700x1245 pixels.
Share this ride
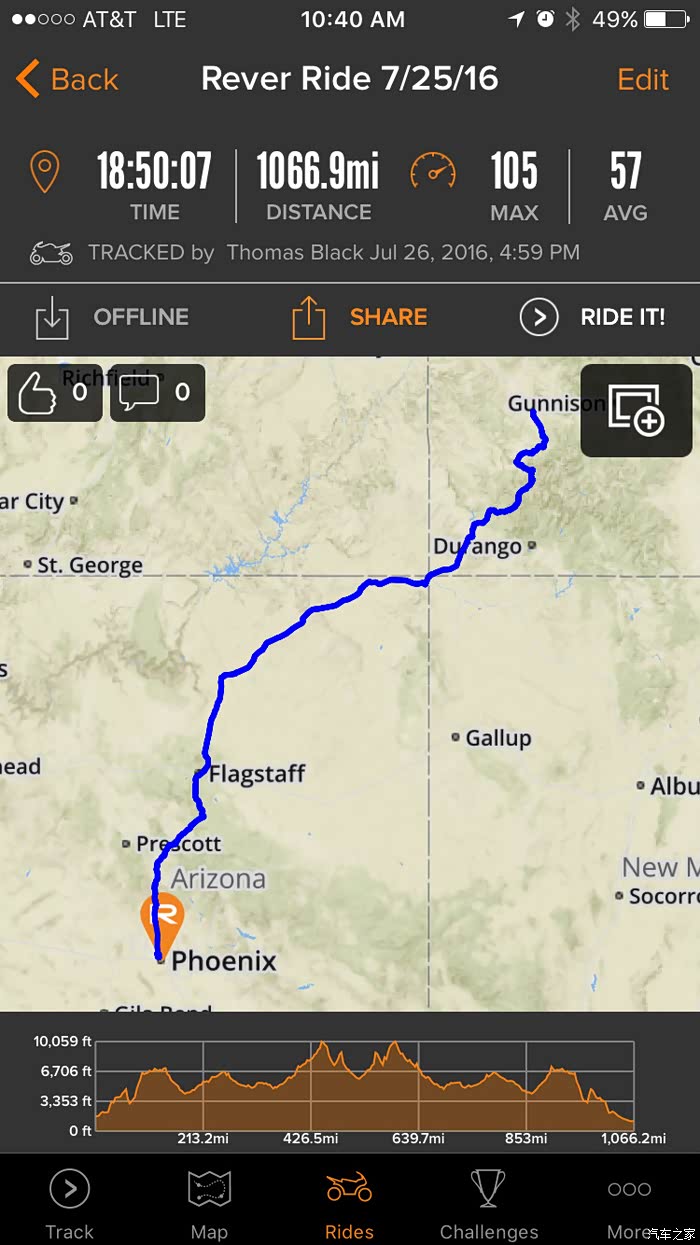[359, 318]
